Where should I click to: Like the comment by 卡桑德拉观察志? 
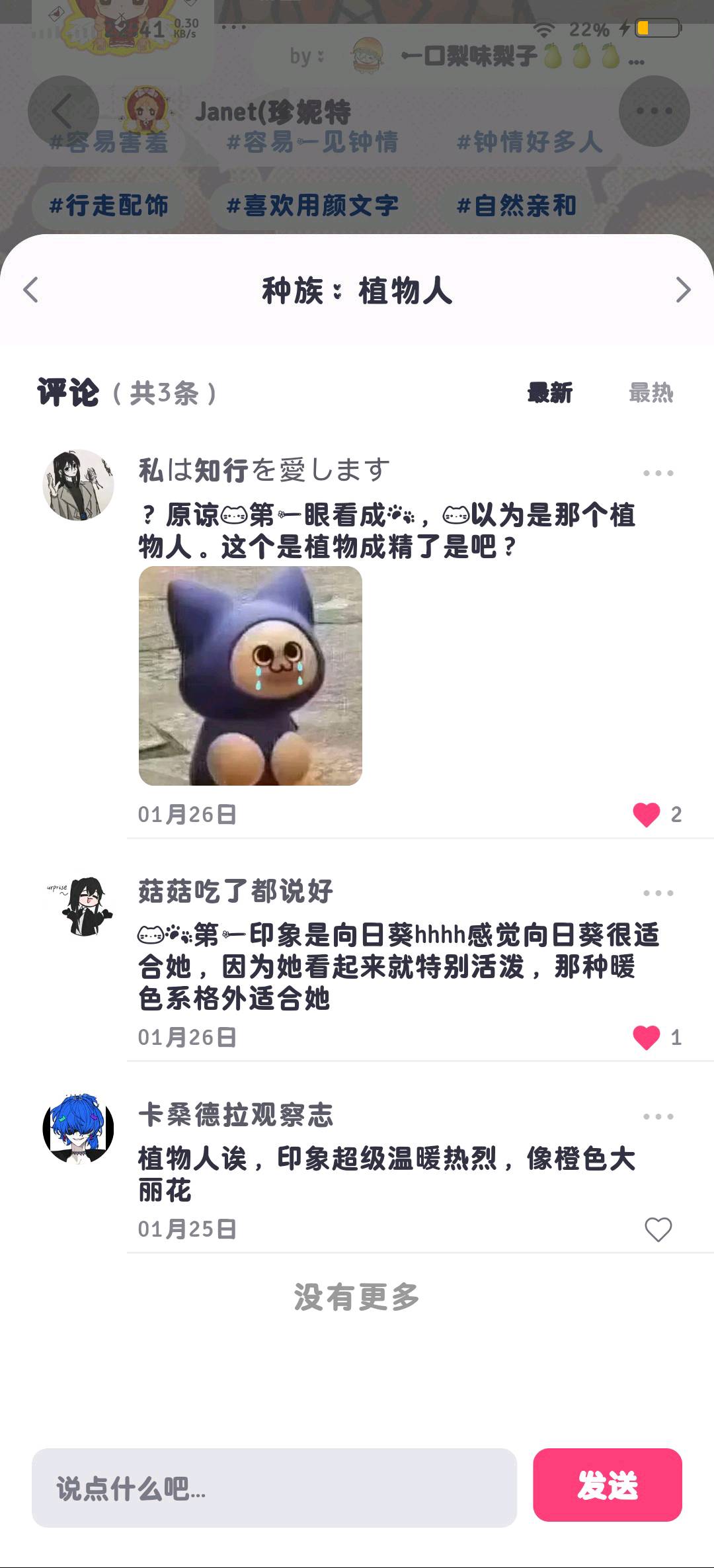click(x=658, y=1229)
